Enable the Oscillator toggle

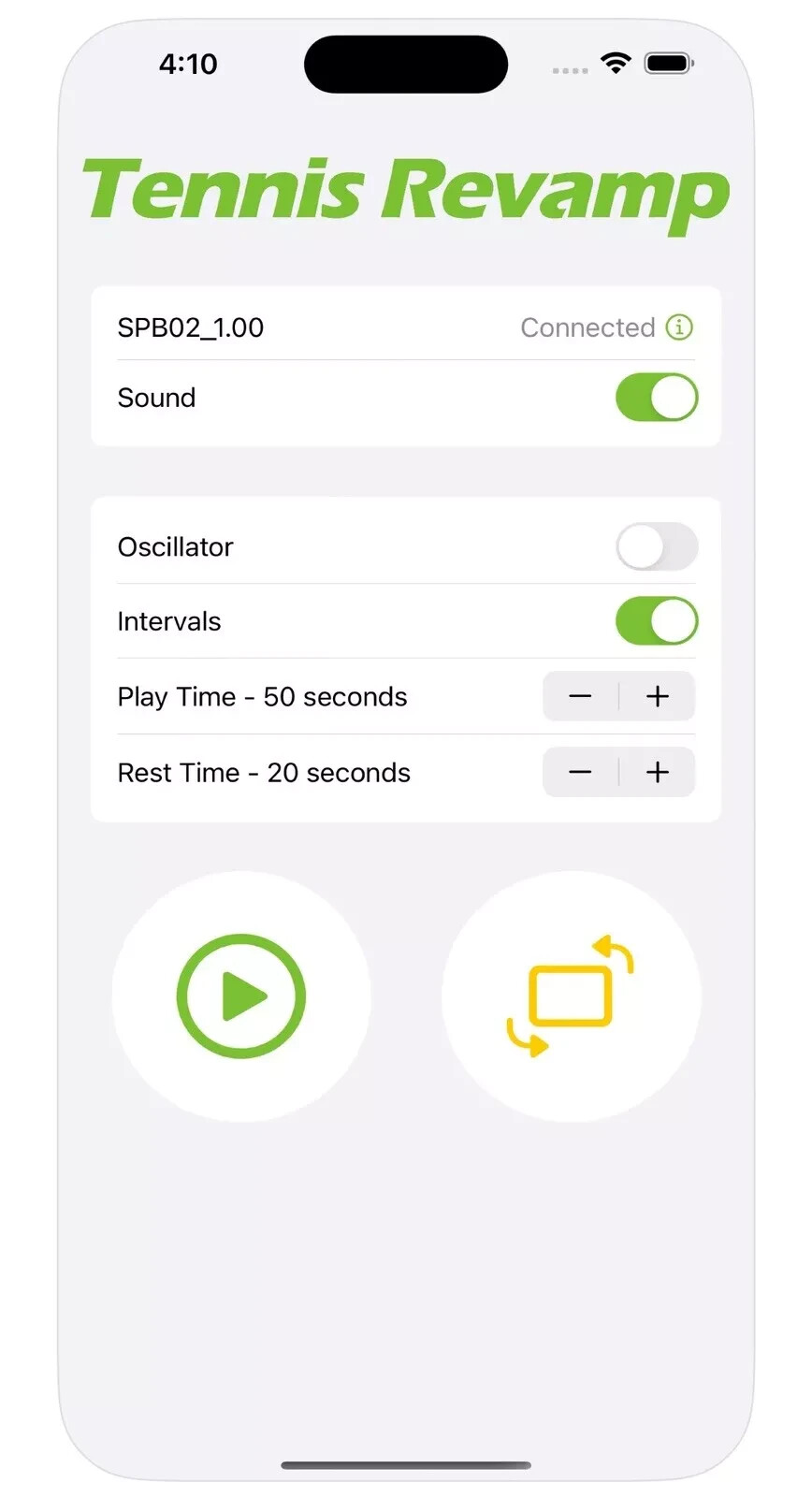(x=656, y=546)
